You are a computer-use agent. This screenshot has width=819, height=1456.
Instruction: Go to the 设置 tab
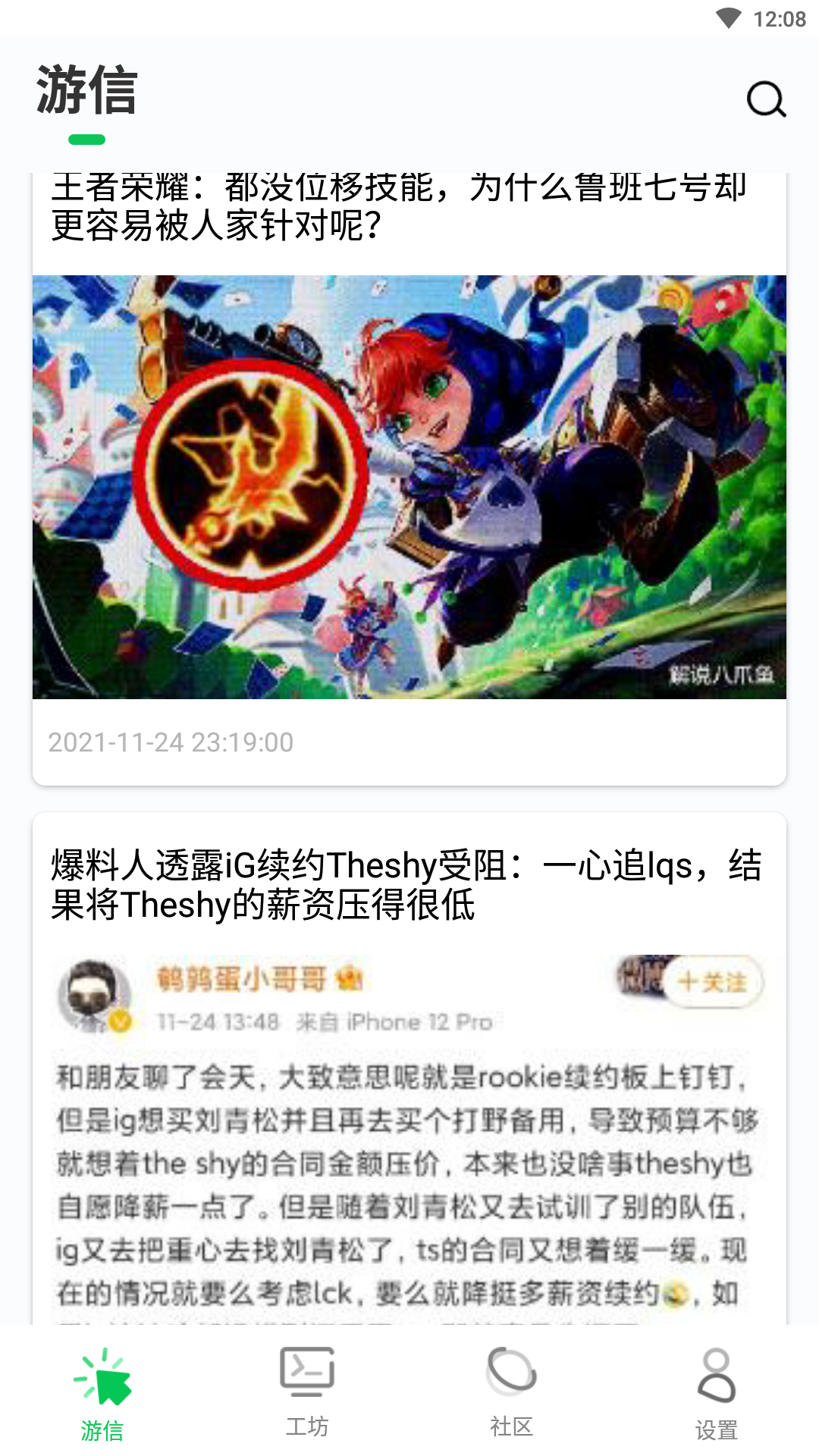coord(717,1392)
